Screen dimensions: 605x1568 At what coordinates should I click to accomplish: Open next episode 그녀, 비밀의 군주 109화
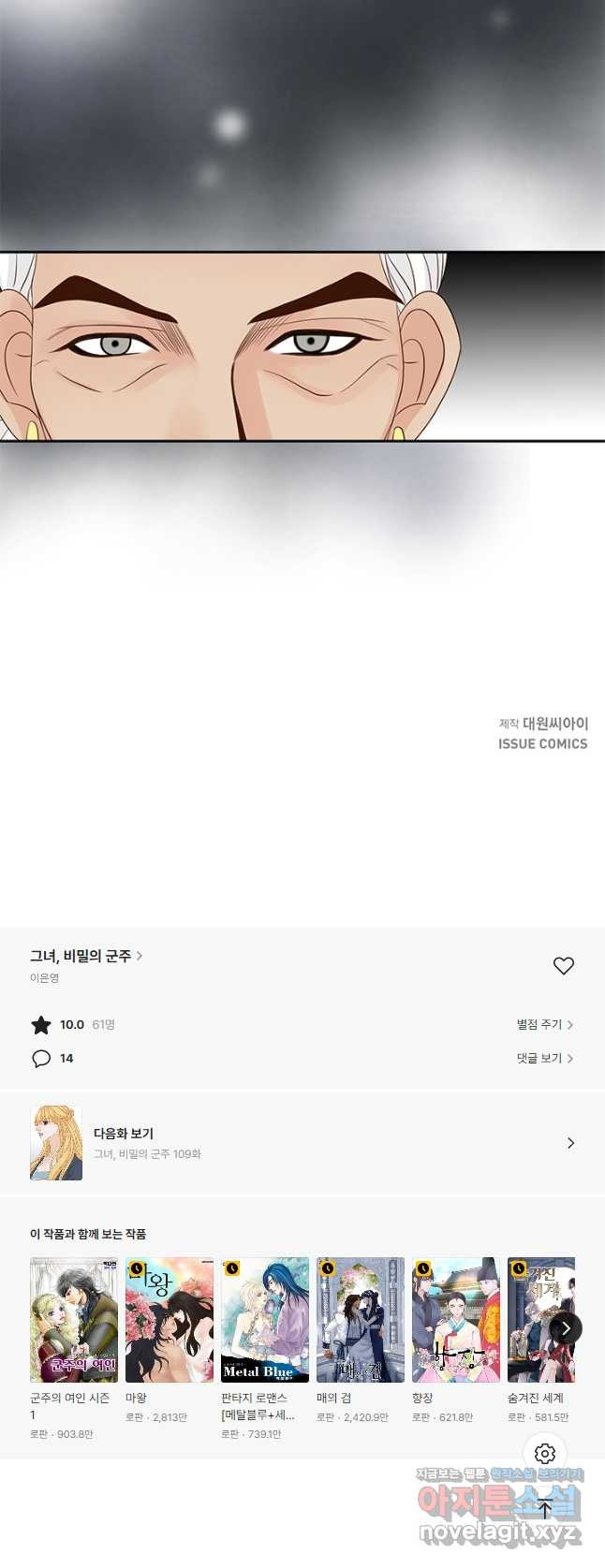tap(302, 1143)
